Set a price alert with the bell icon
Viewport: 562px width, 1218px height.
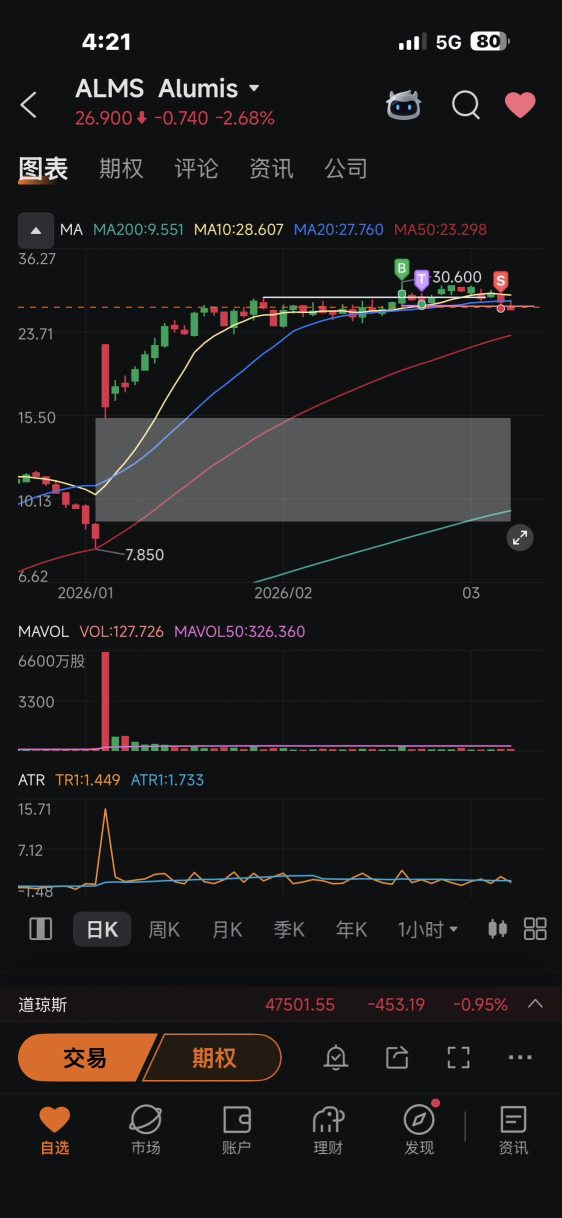(x=336, y=1057)
